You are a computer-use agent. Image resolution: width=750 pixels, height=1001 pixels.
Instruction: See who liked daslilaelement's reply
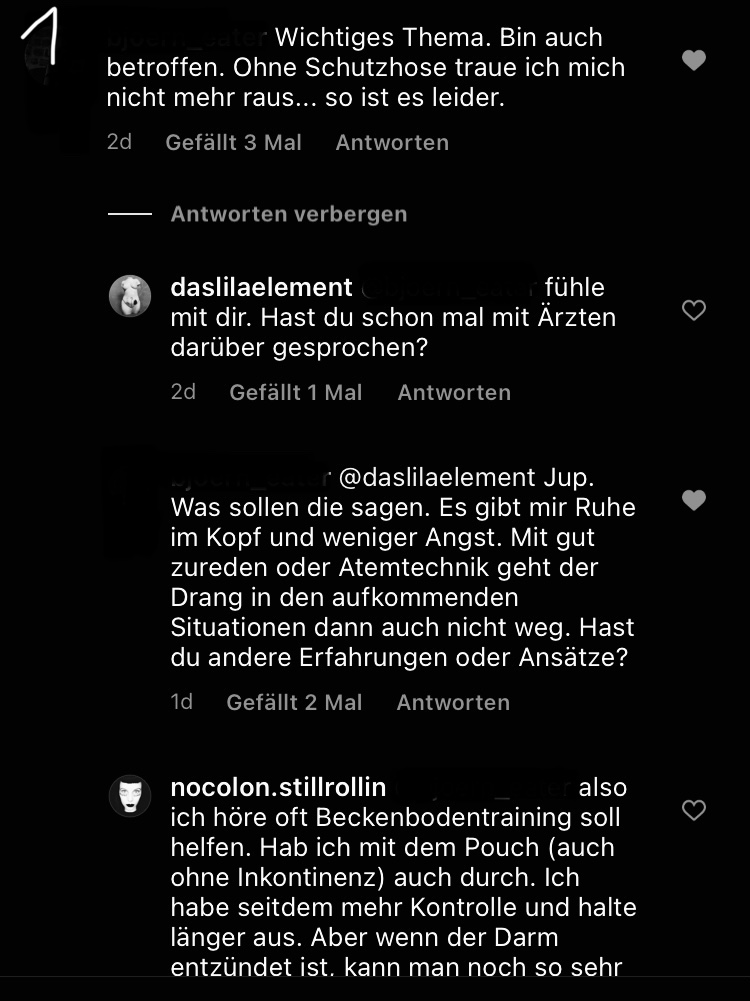296,393
